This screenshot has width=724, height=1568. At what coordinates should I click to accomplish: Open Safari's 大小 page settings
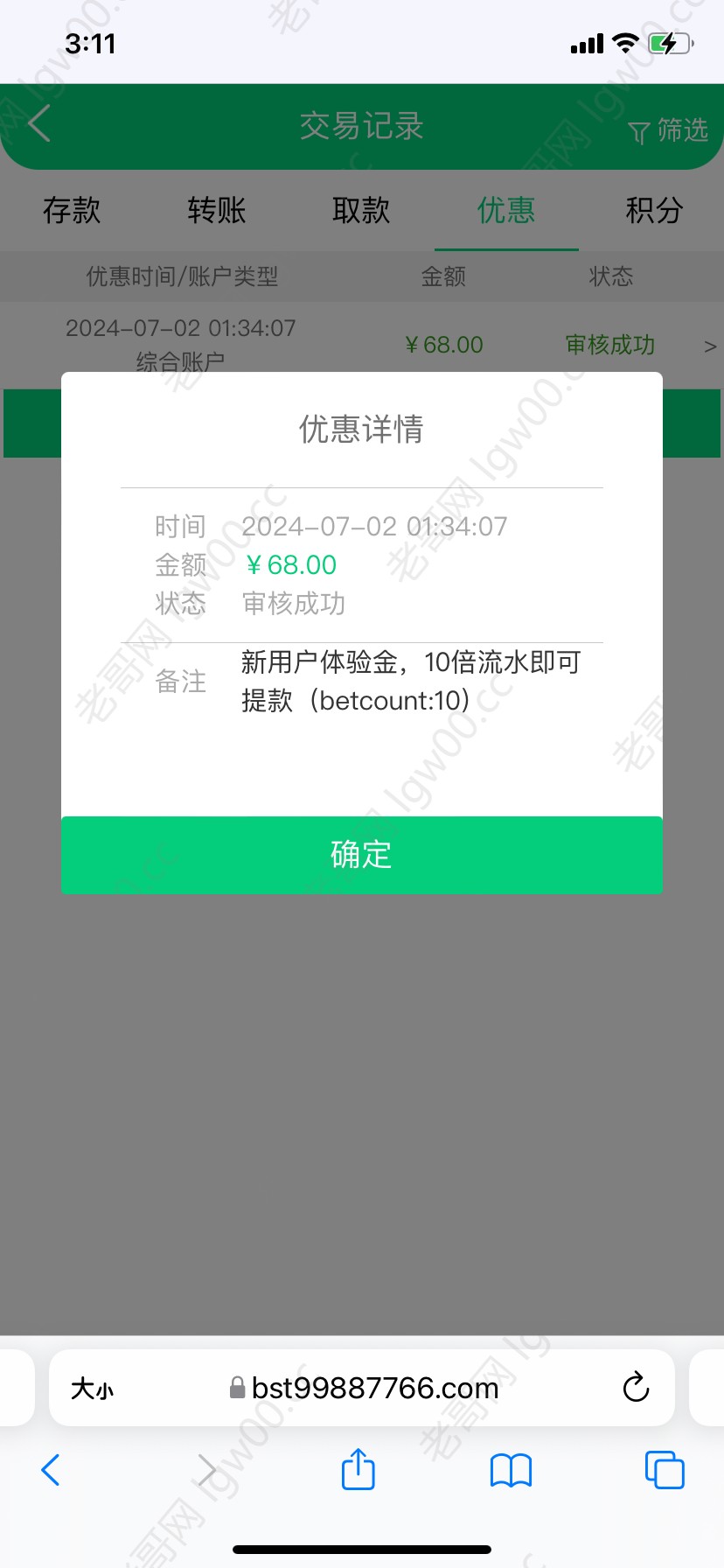tap(93, 1389)
